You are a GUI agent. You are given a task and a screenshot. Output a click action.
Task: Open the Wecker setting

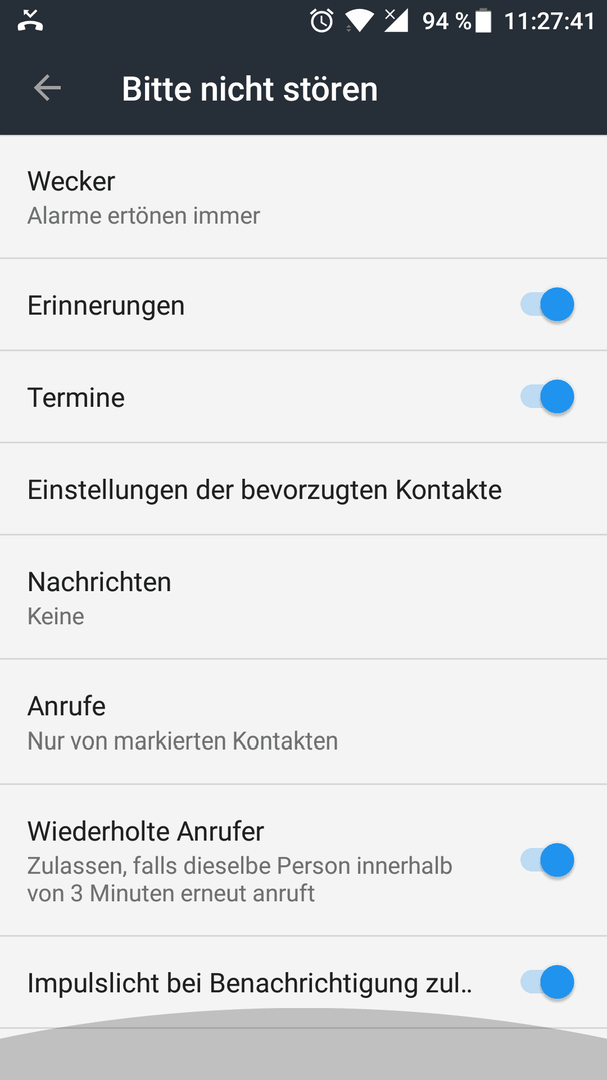[x=303, y=197]
